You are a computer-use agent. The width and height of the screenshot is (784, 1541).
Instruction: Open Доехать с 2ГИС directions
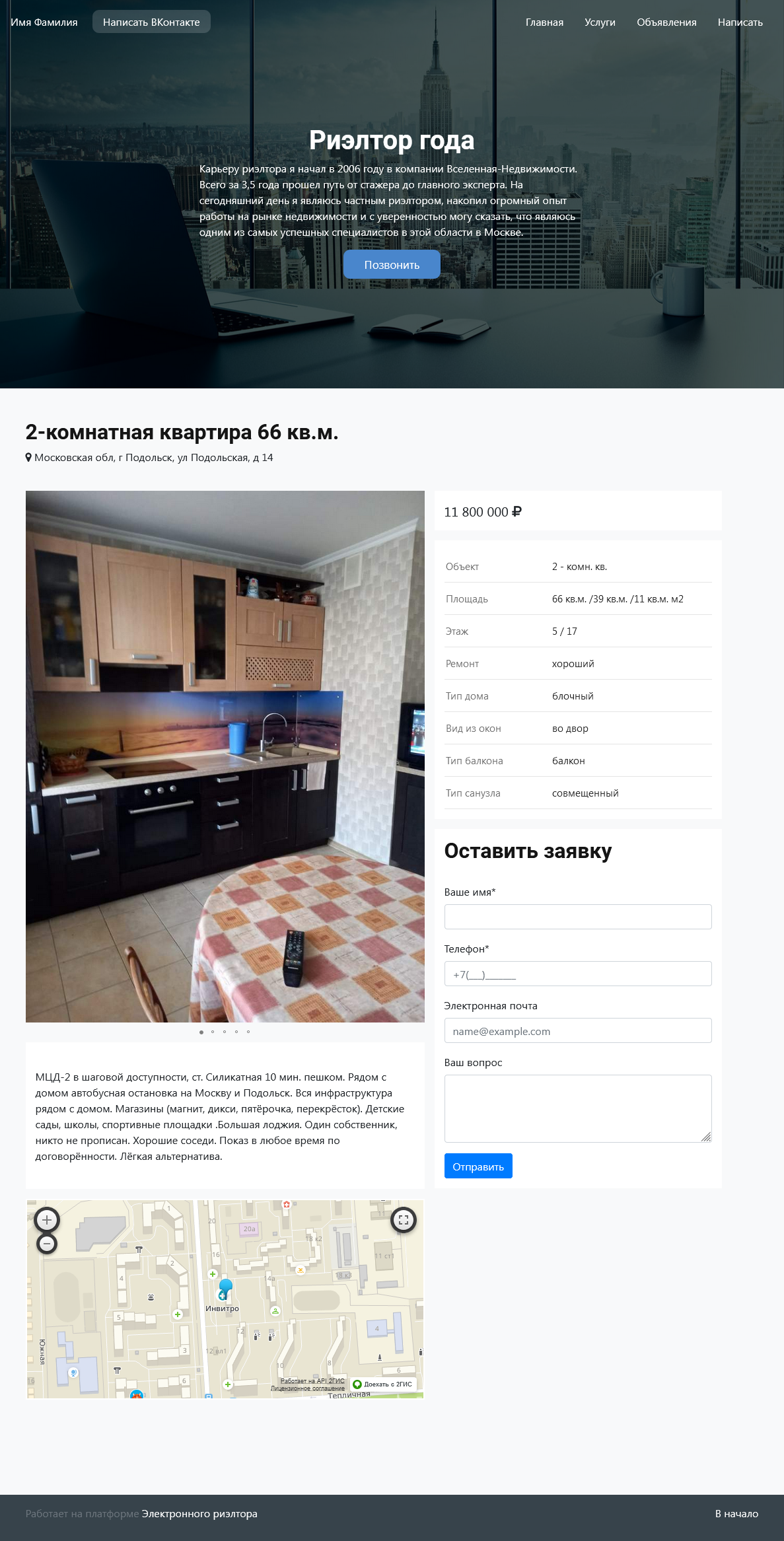[384, 1384]
